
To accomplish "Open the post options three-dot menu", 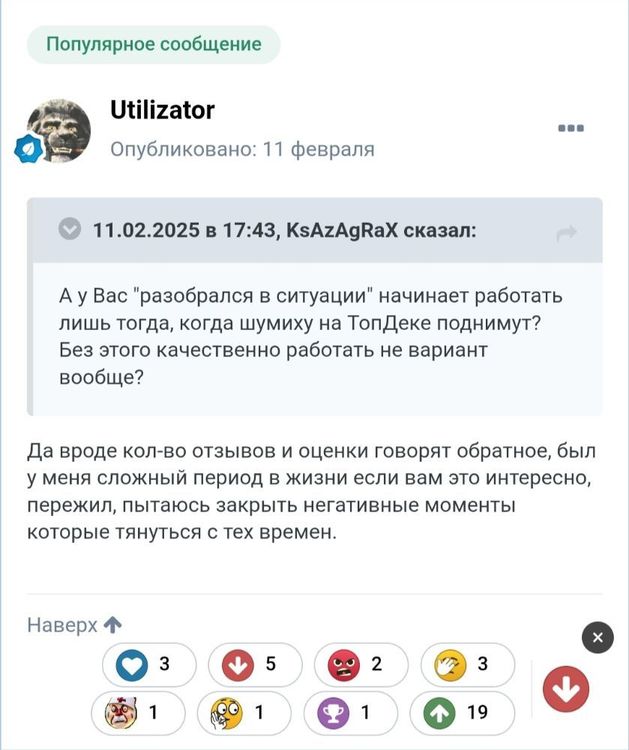I will pyautogui.click(x=571, y=128).
